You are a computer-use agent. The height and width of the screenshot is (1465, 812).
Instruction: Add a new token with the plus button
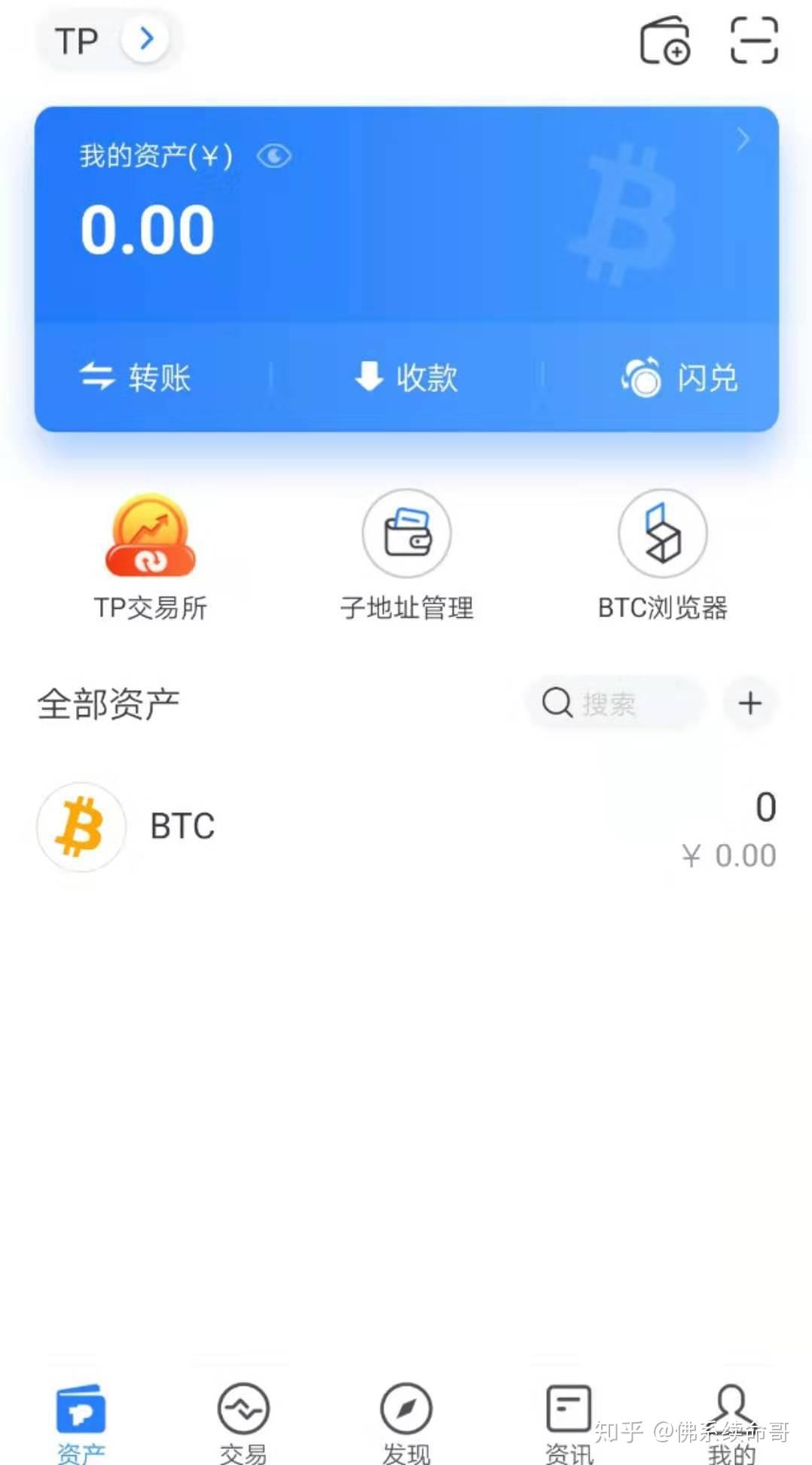(x=749, y=703)
